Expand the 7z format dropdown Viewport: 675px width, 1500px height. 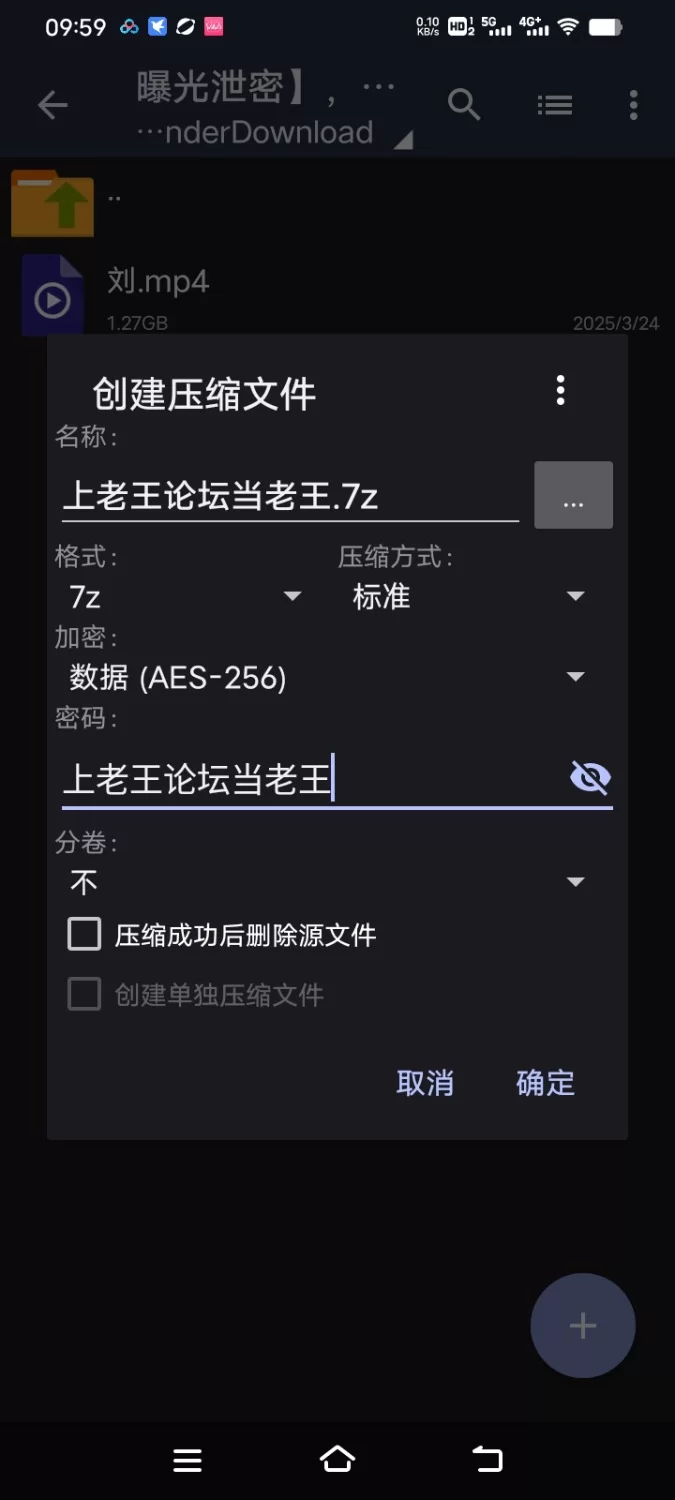(184, 597)
